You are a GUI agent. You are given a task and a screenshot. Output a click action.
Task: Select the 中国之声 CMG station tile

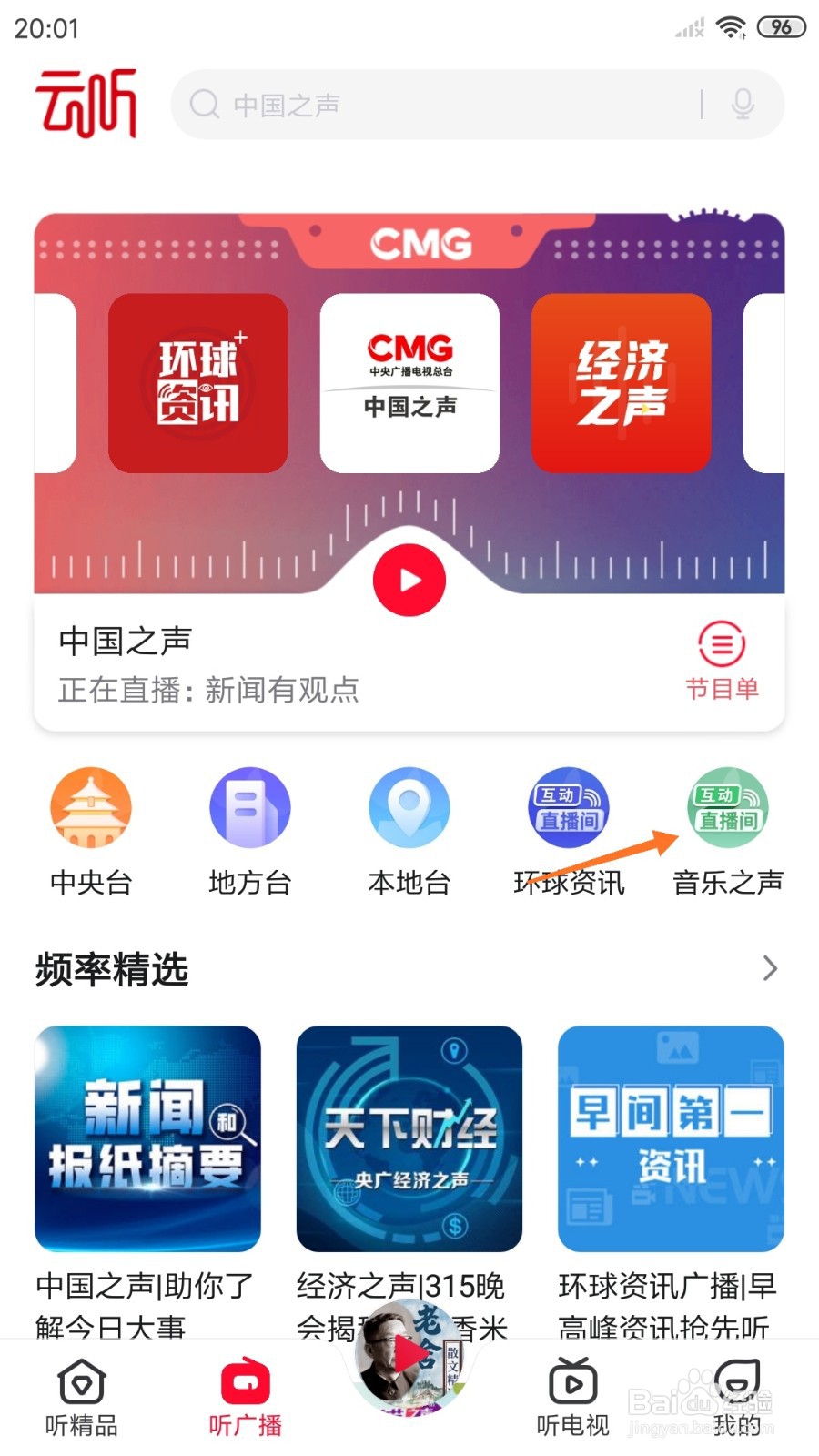[409, 383]
